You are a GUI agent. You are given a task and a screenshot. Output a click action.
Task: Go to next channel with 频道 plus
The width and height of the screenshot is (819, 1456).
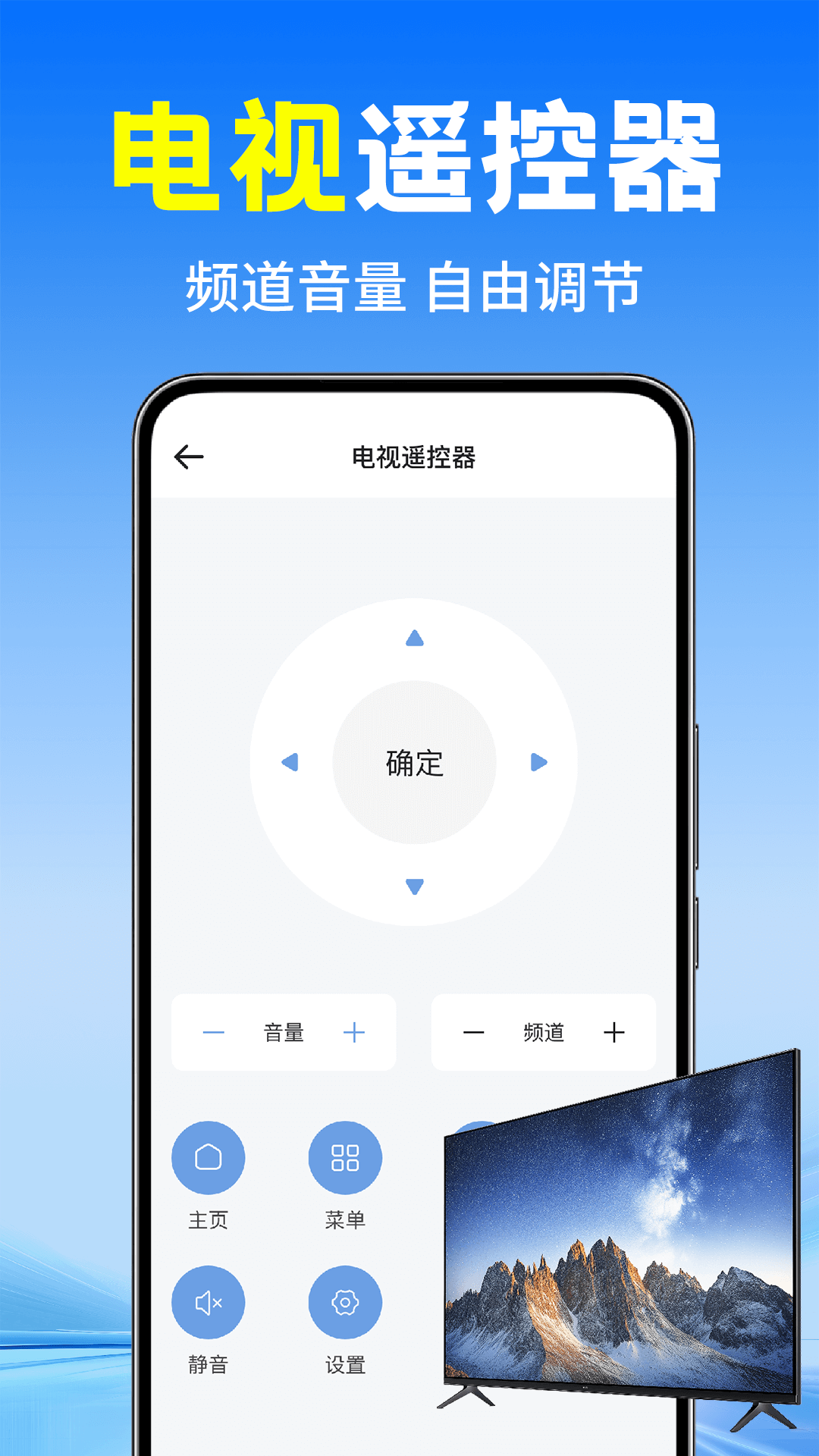(x=616, y=1031)
